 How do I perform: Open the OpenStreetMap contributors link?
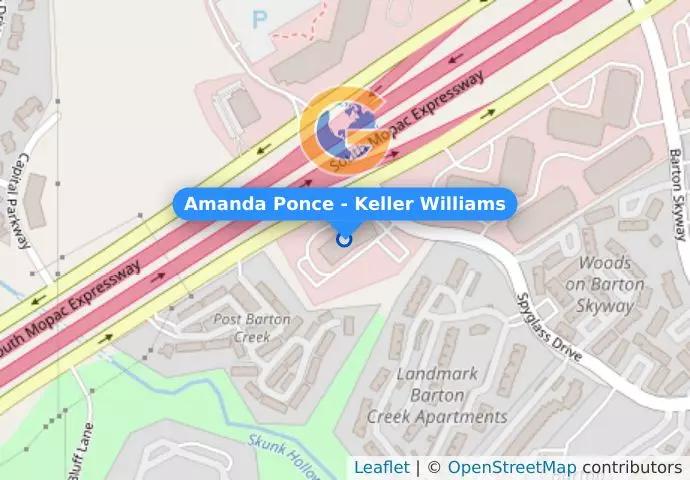coord(511,468)
